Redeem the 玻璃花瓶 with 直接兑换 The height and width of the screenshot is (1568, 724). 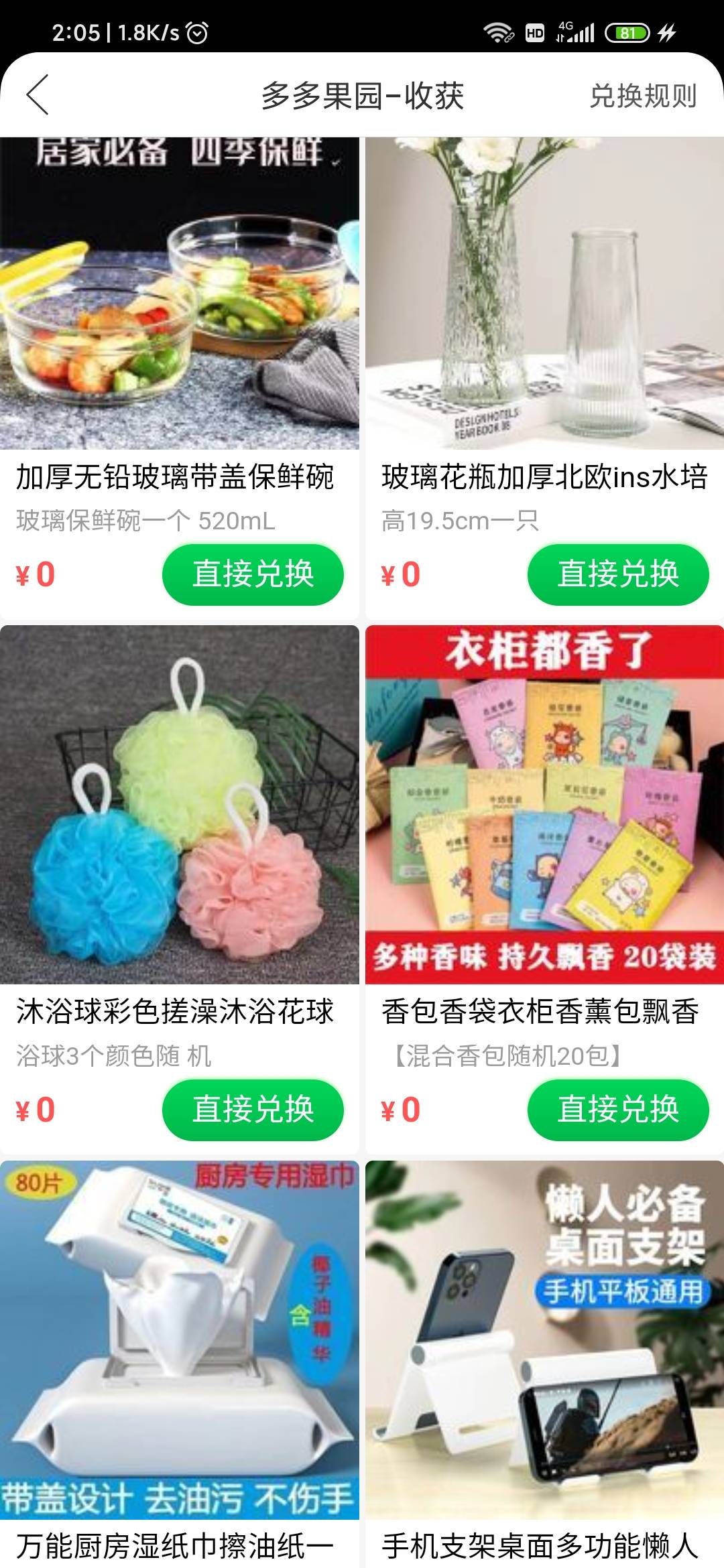617,574
